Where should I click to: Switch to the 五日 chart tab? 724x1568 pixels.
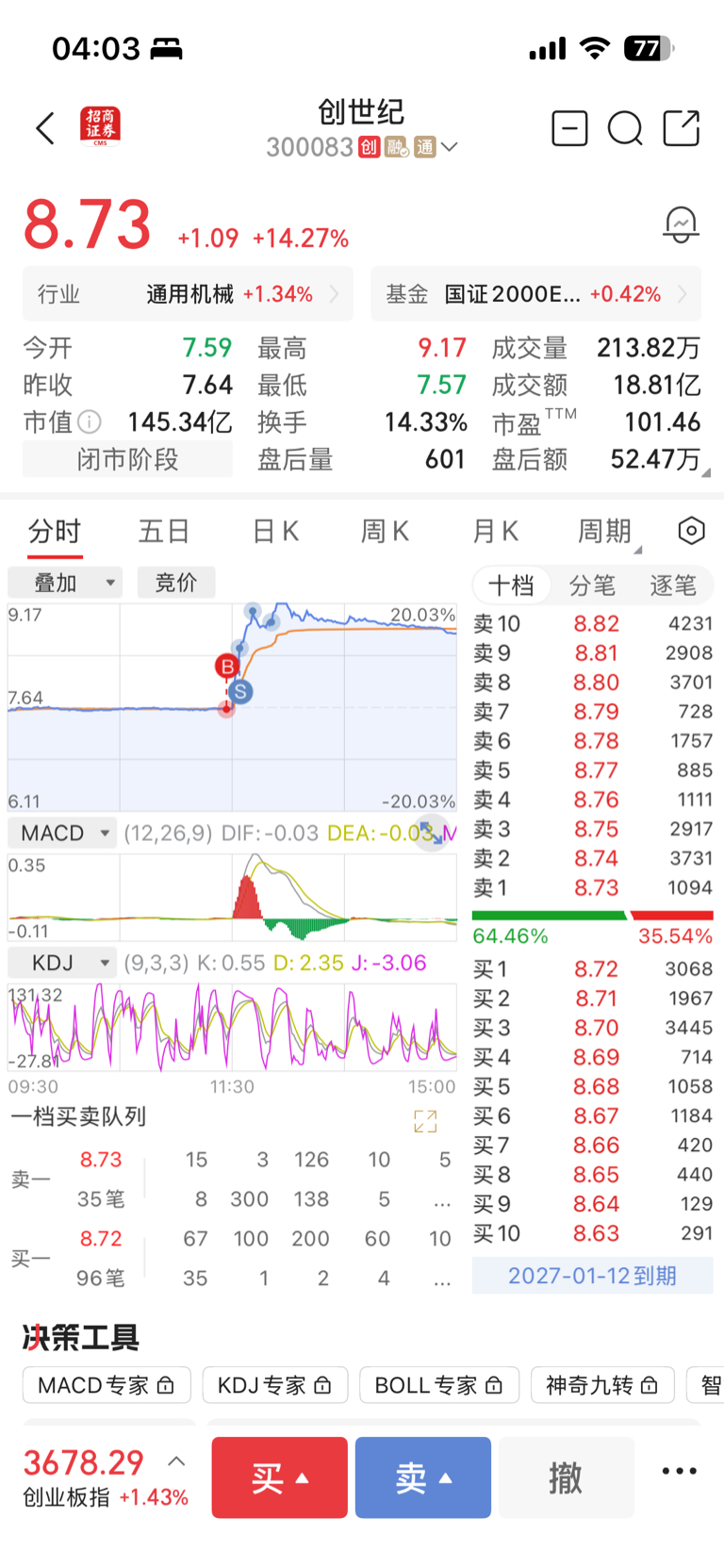pyautogui.click(x=164, y=532)
